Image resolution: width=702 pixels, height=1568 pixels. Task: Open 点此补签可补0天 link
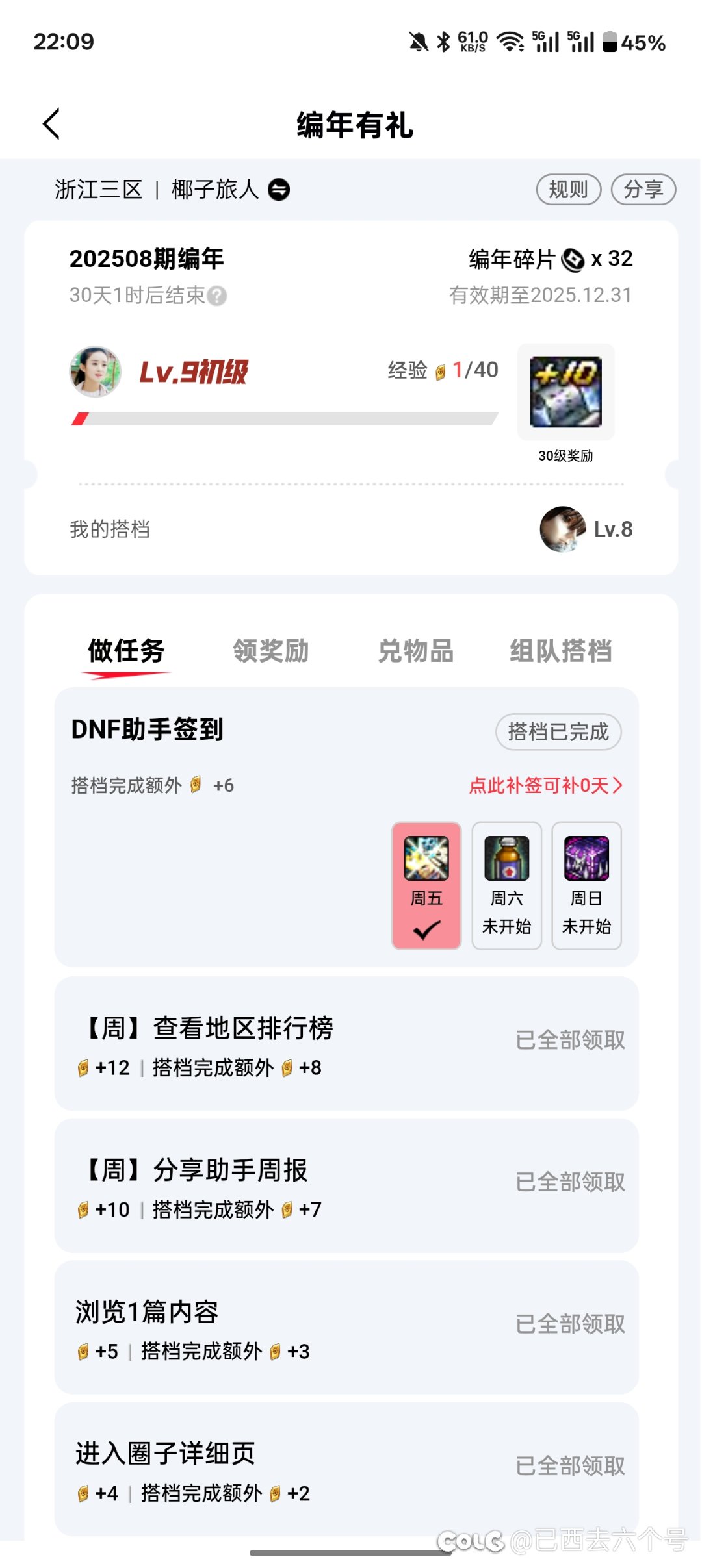(545, 786)
